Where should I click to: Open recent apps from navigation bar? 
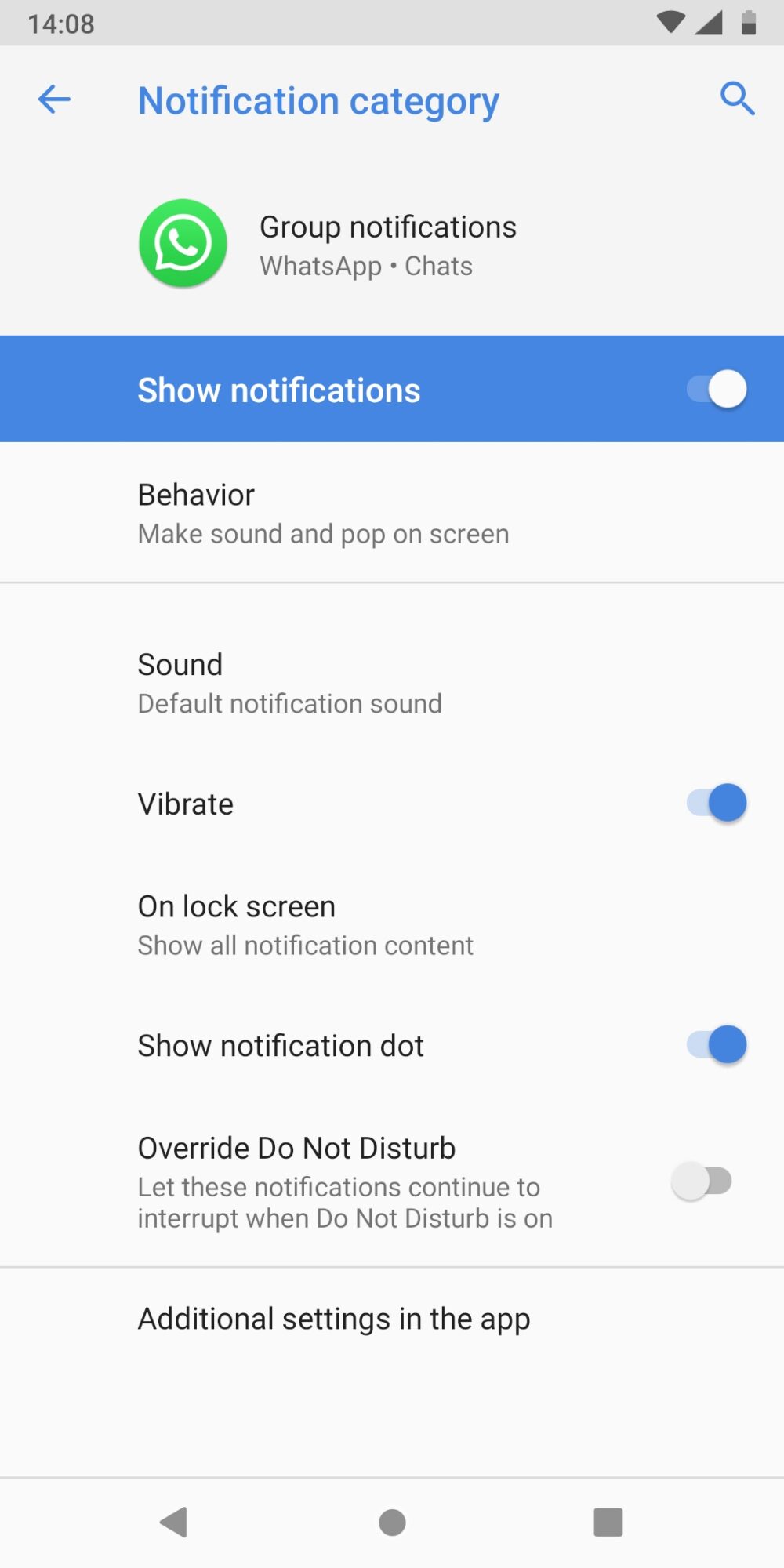(608, 1523)
